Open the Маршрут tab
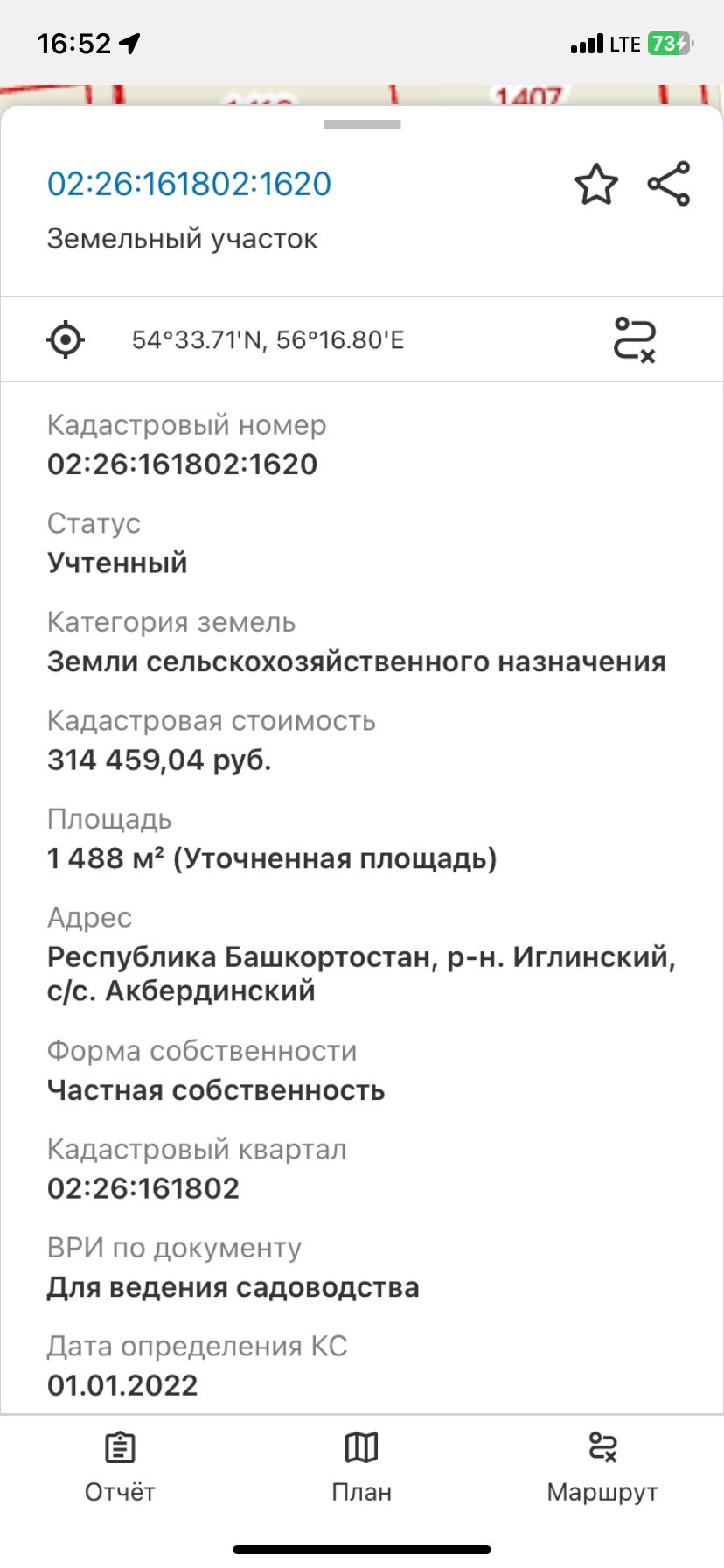 pos(602,1467)
